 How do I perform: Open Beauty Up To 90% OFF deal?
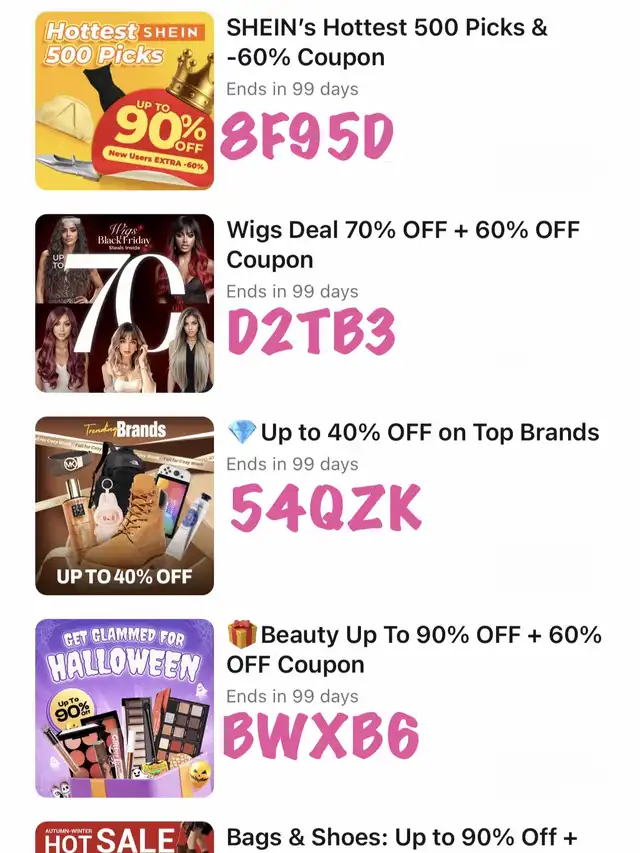pyautogui.click(x=413, y=649)
